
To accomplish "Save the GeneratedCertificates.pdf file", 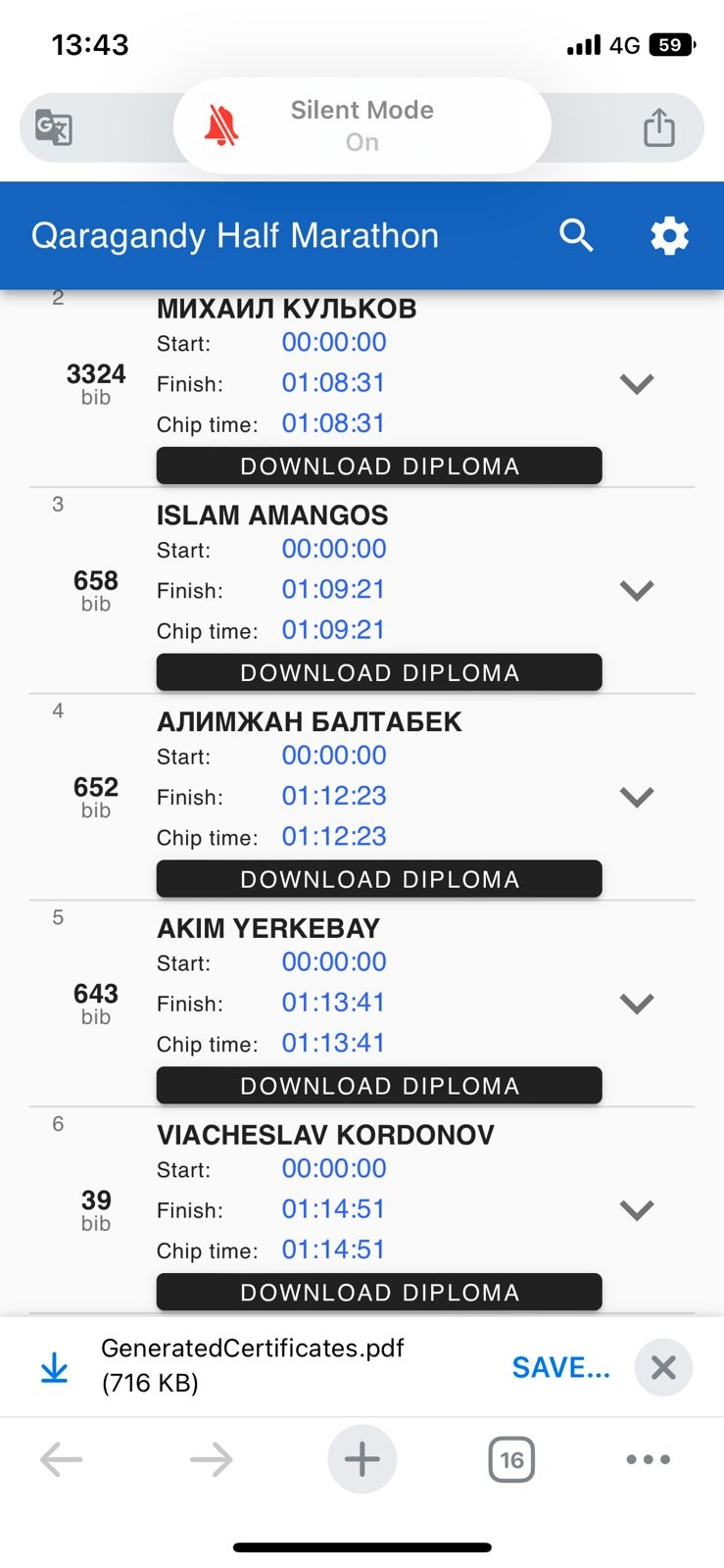I will 560,1367.
